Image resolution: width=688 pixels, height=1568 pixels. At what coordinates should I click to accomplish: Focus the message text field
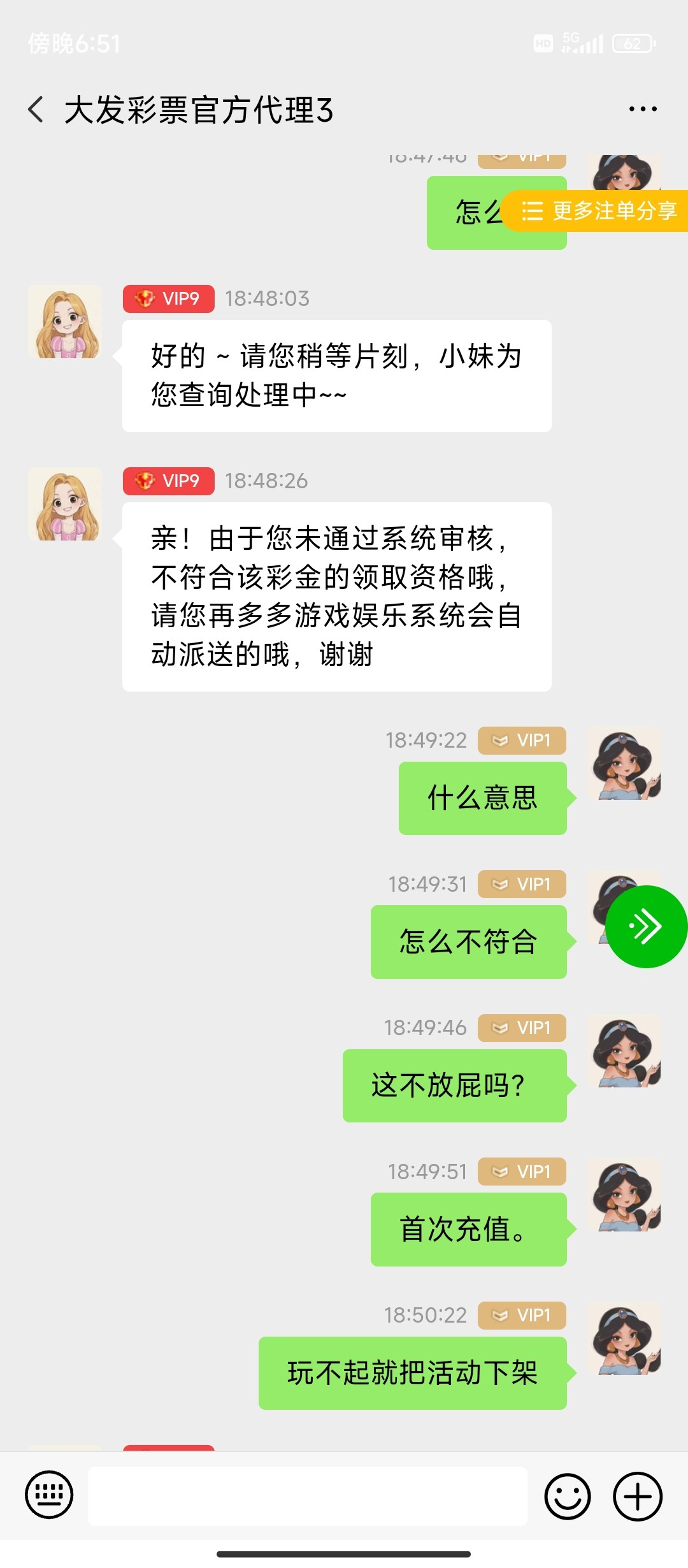tap(307, 1495)
